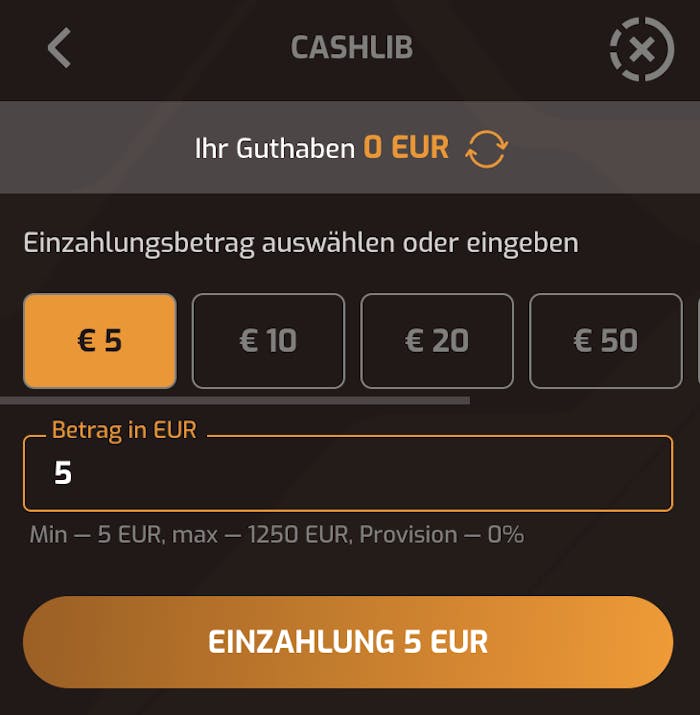Go back with the arrow icon
Viewport: 700px width, 715px height.
tap(59, 48)
